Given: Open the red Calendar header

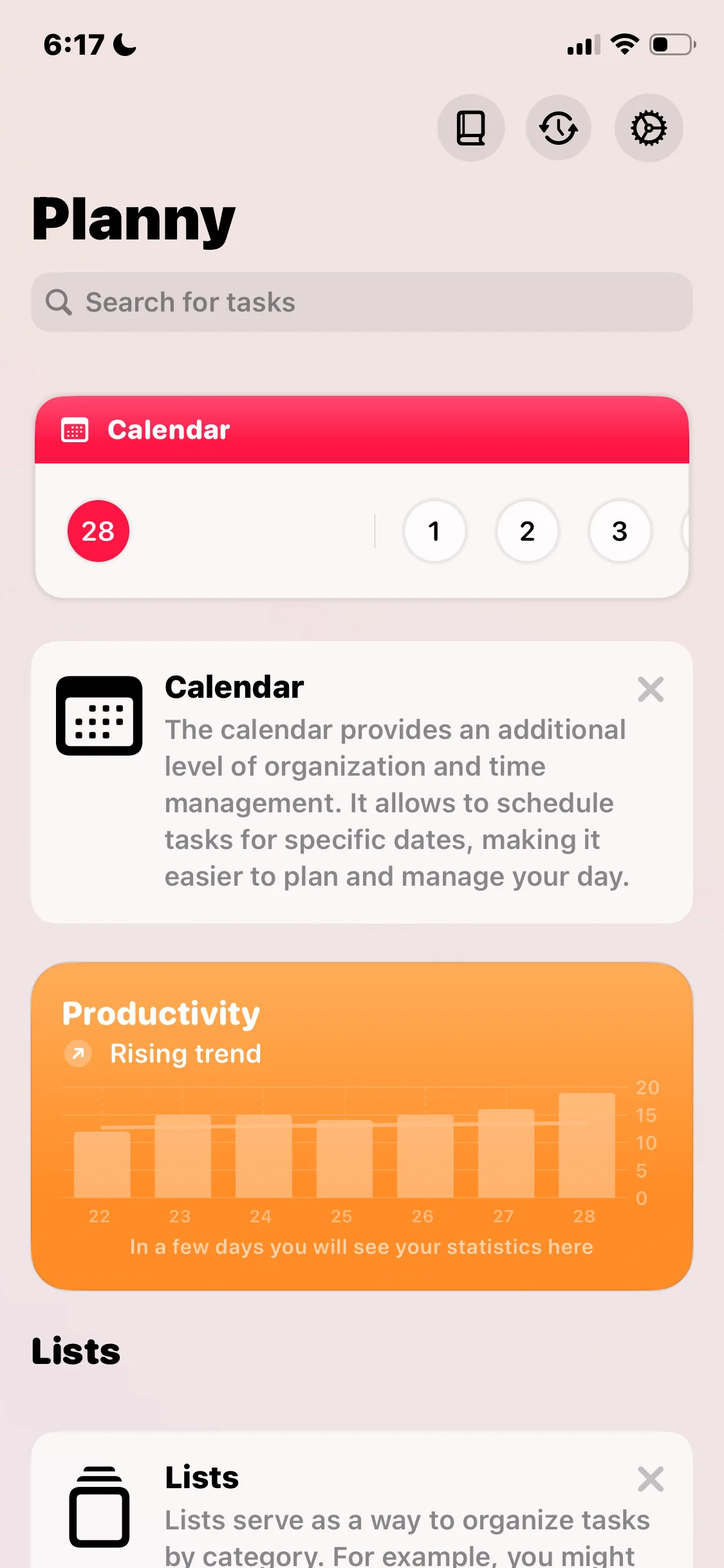Looking at the screenshot, I should click(x=362, y=430).
